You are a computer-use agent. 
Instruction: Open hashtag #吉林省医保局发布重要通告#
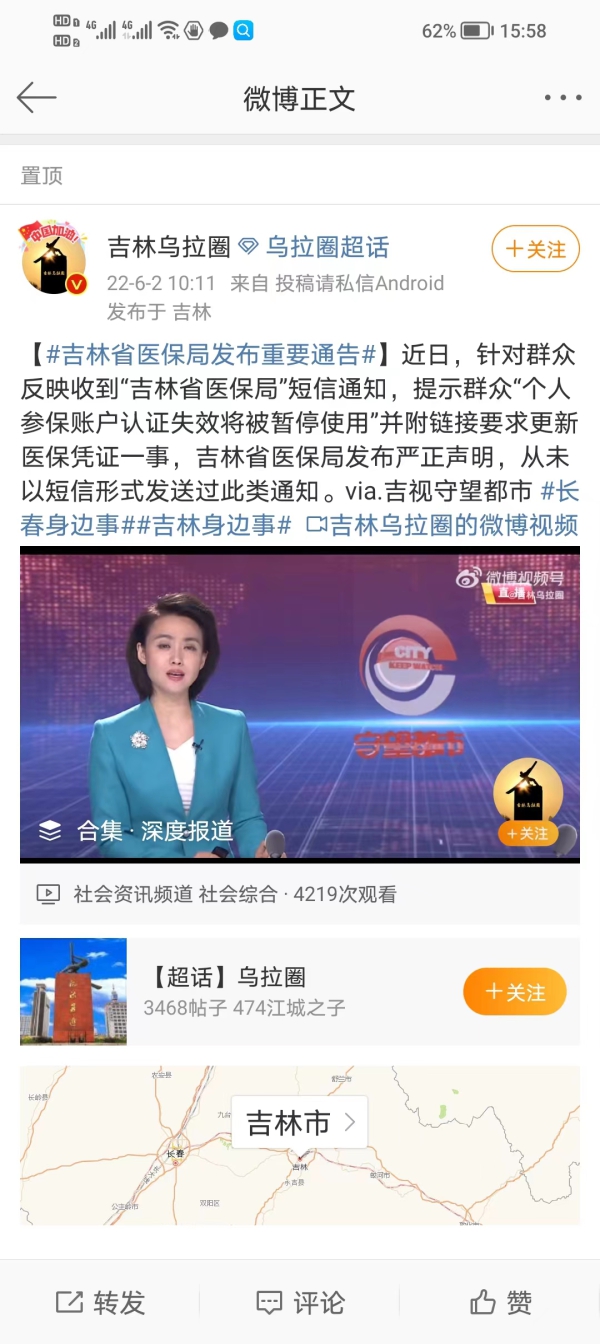point(210,354)
